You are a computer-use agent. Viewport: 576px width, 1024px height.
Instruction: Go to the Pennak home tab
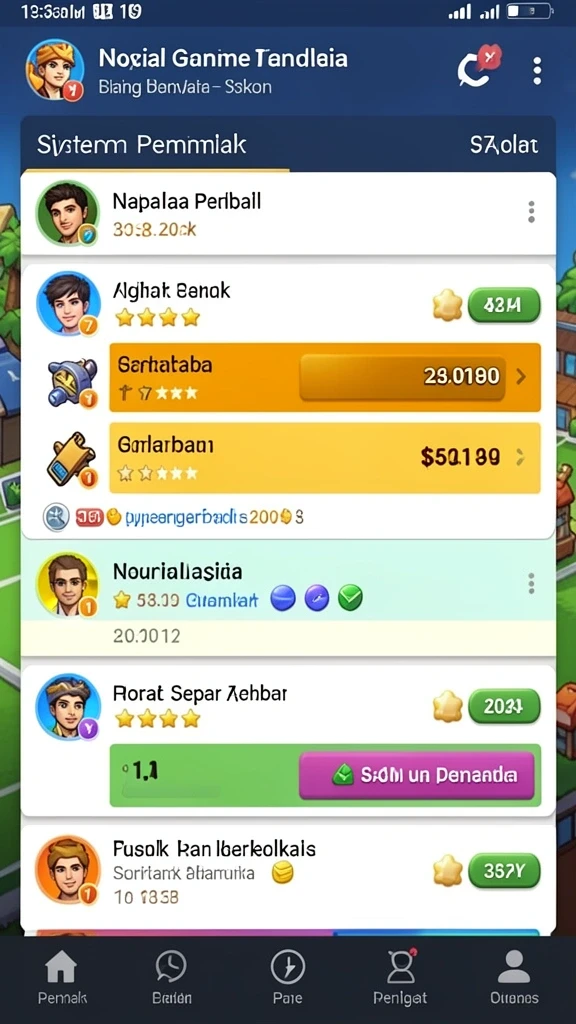pyautogui.click(x=61, y=976)
